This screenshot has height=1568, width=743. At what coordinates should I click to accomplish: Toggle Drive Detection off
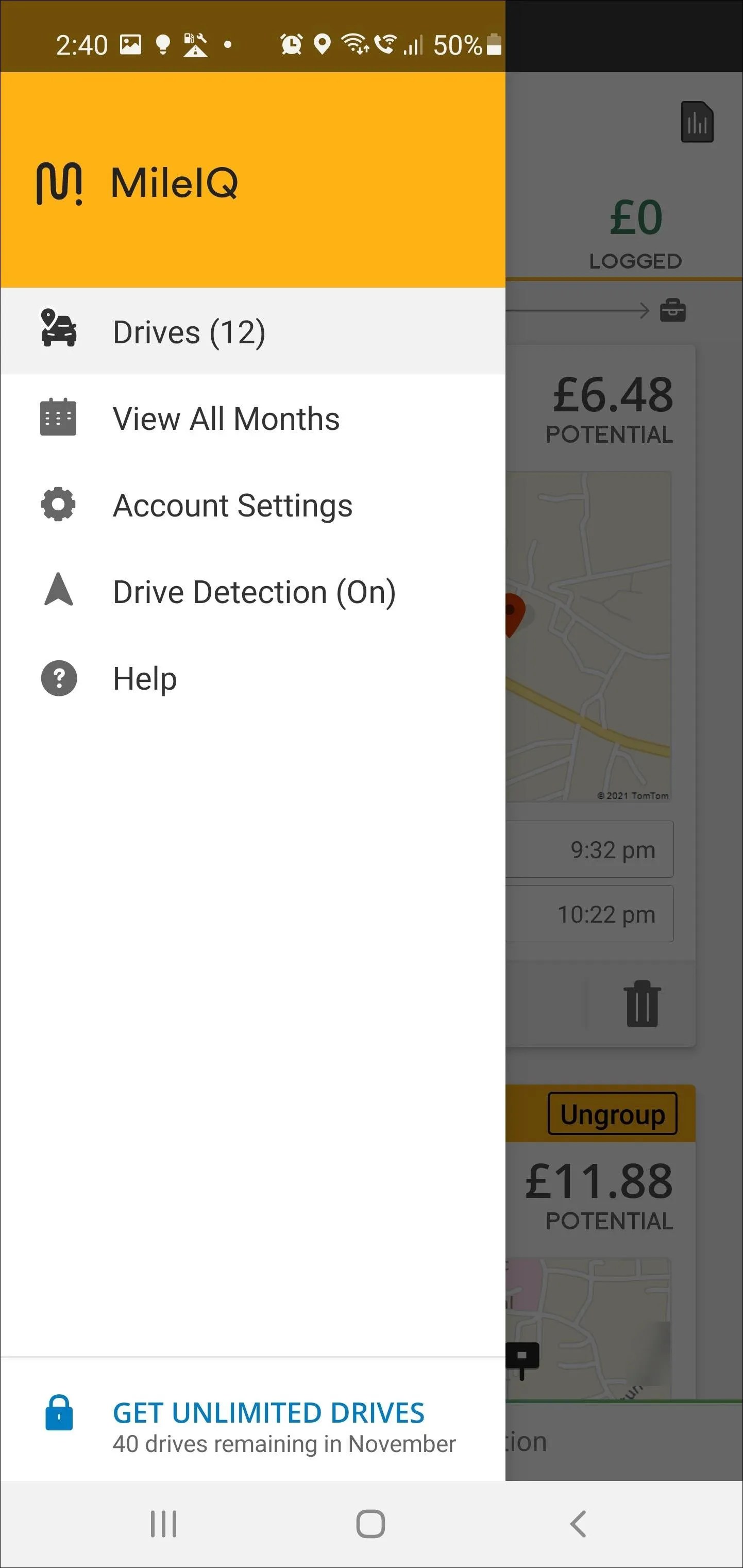(x=255, y=590)
